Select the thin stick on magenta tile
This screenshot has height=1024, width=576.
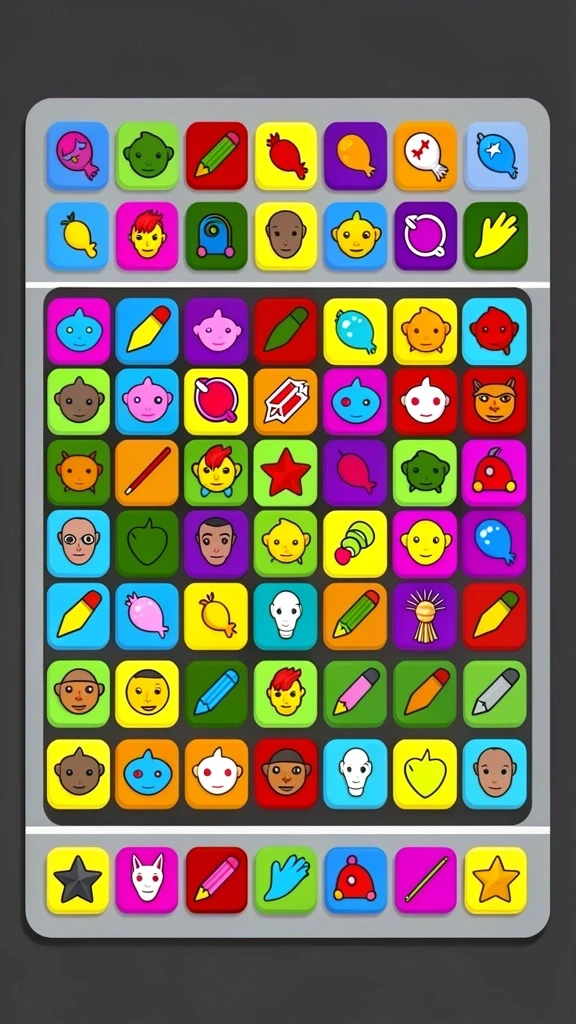(x=425, y=880)
